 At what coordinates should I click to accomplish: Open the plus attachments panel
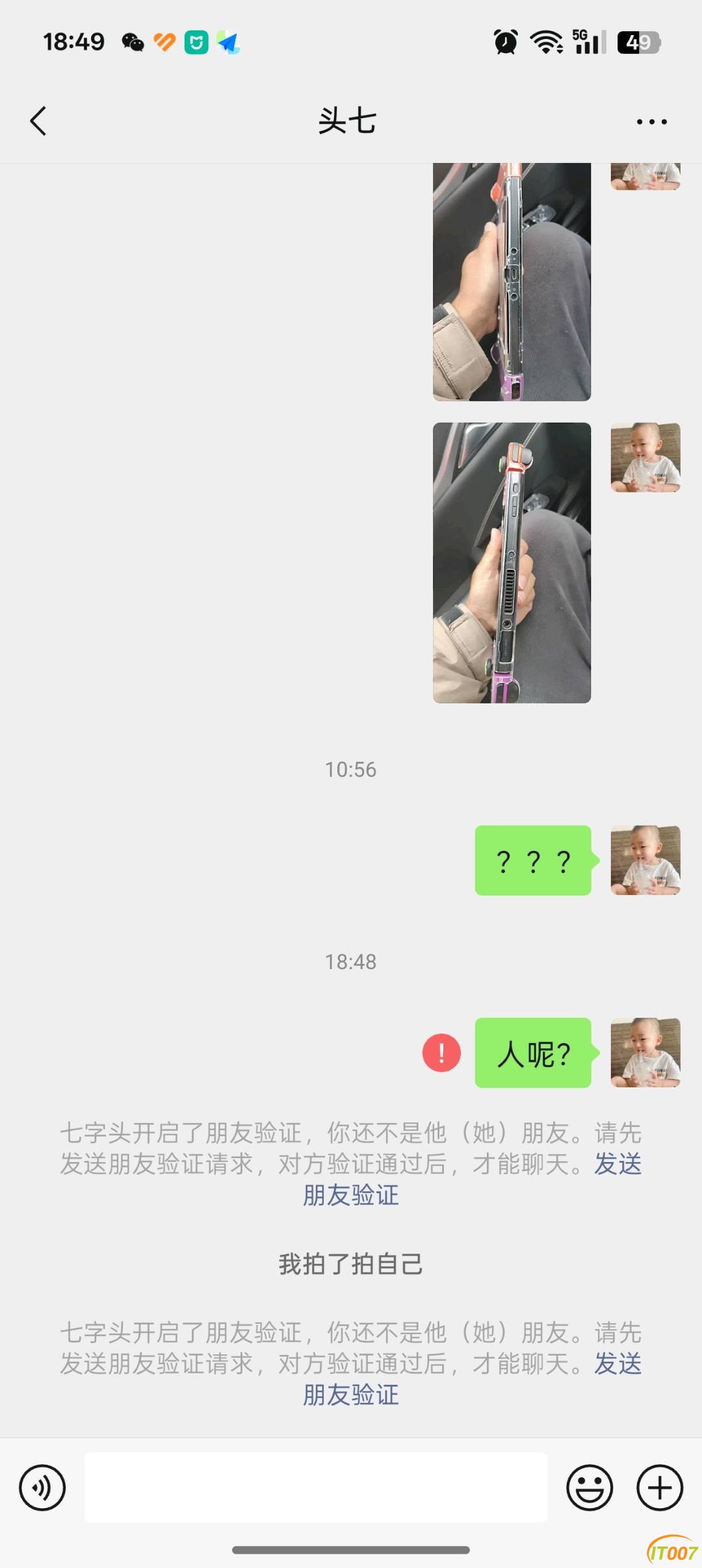coord(659,1487)
